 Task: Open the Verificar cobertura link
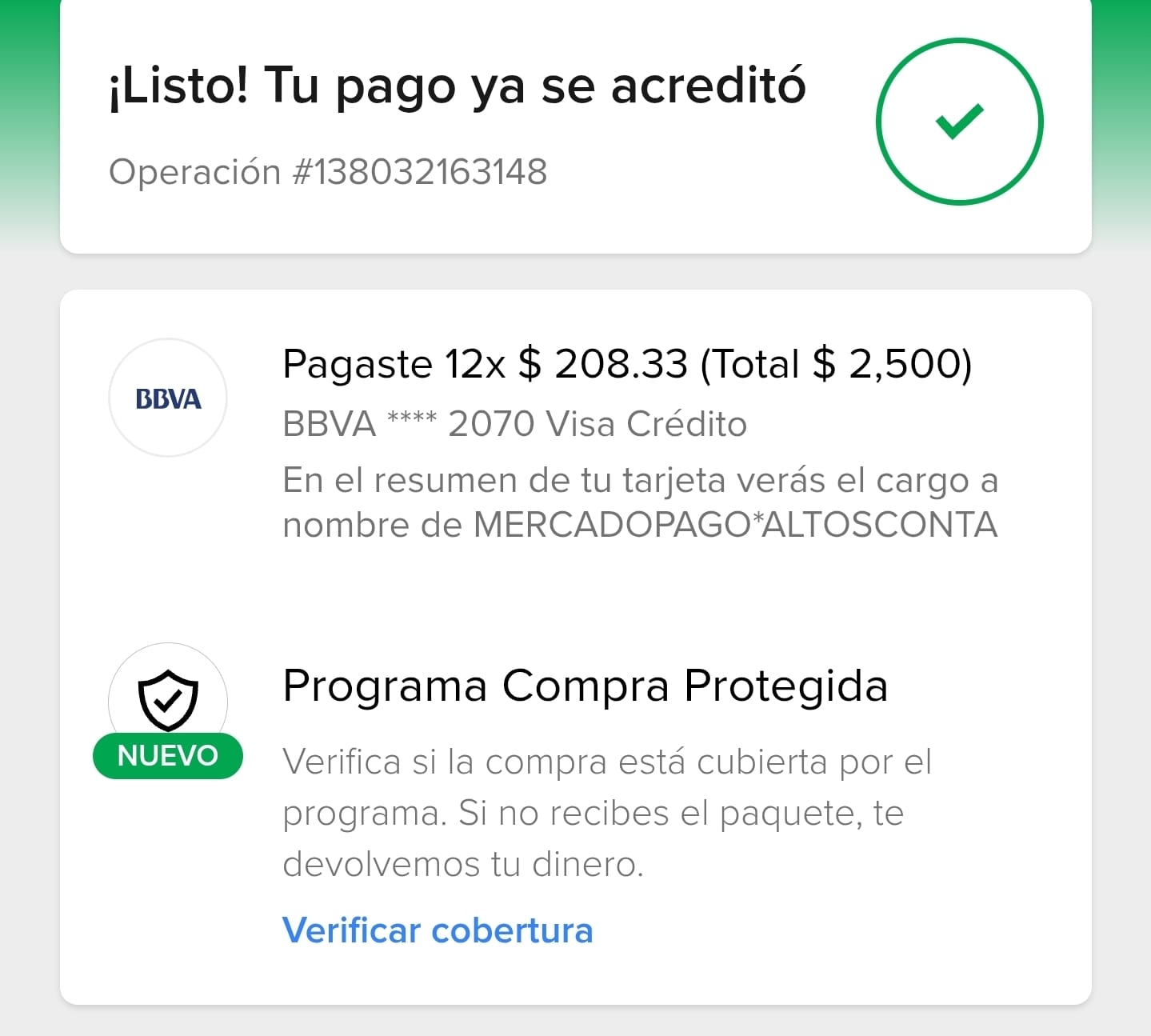[x=438, y=930]
